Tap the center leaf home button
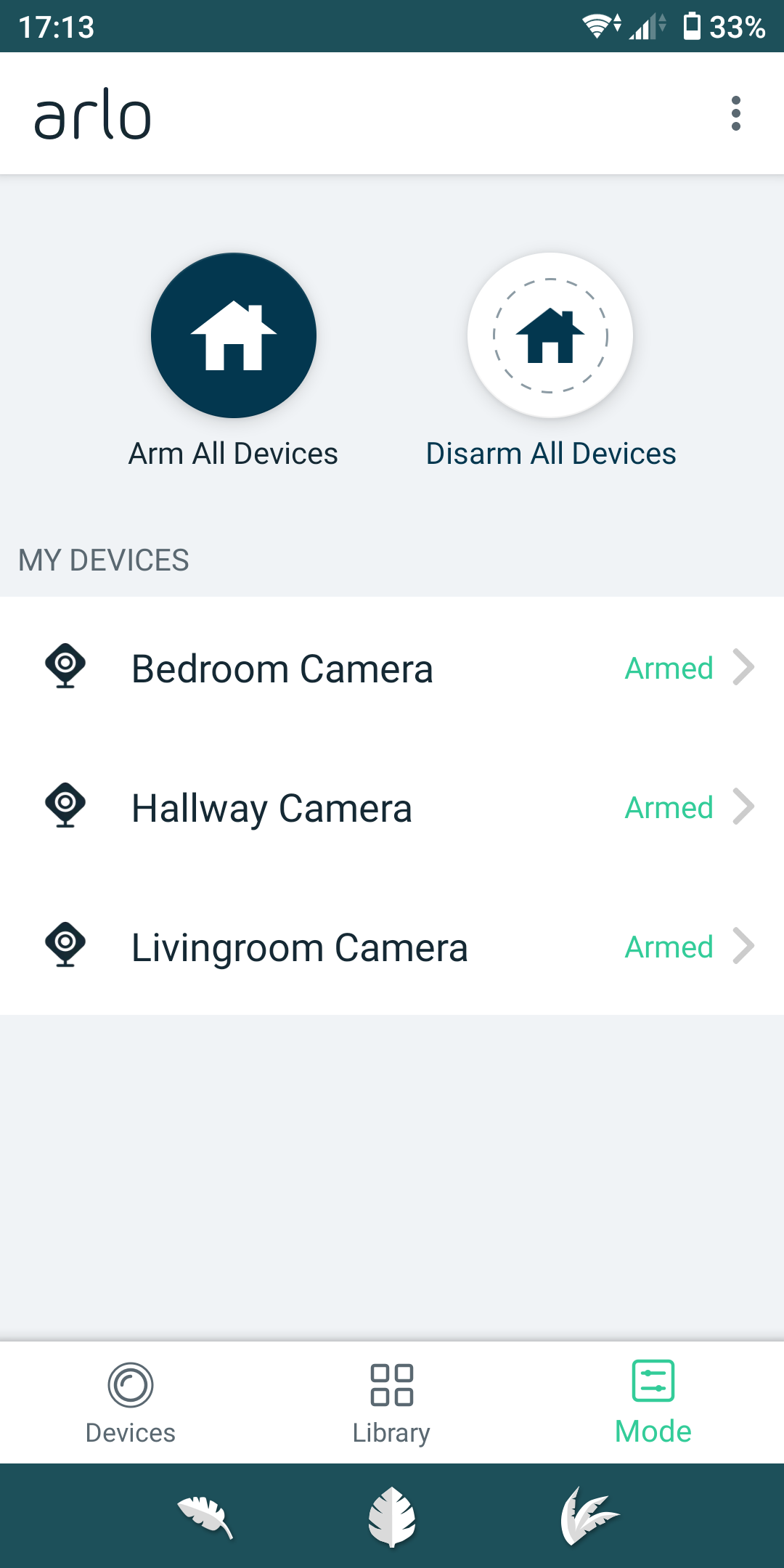Screen dimensions: 784x1568 pyautogui.click(x=392, y=1516)
